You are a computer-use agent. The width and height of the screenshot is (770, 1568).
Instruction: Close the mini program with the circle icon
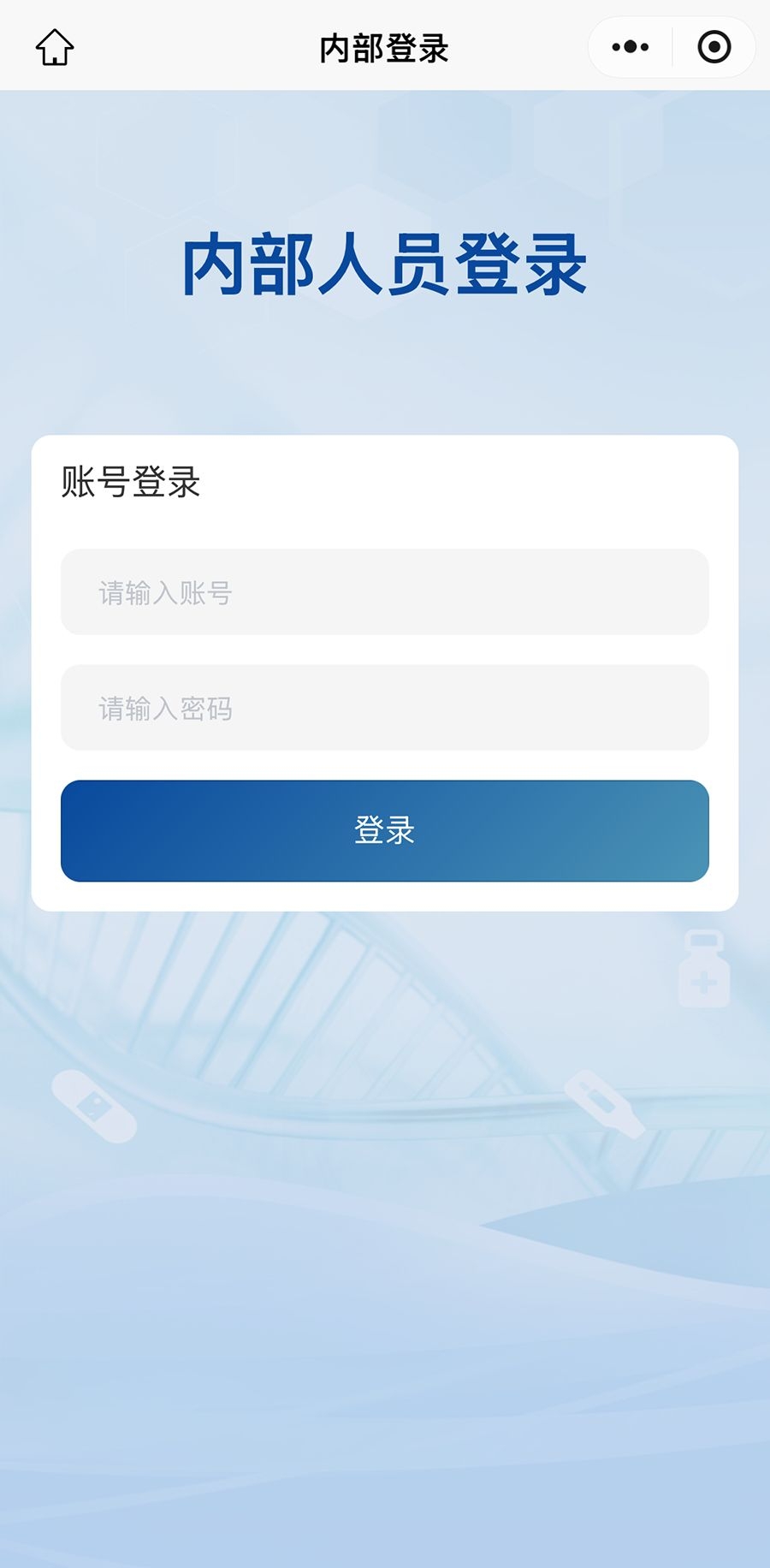(x=714, y=47)
